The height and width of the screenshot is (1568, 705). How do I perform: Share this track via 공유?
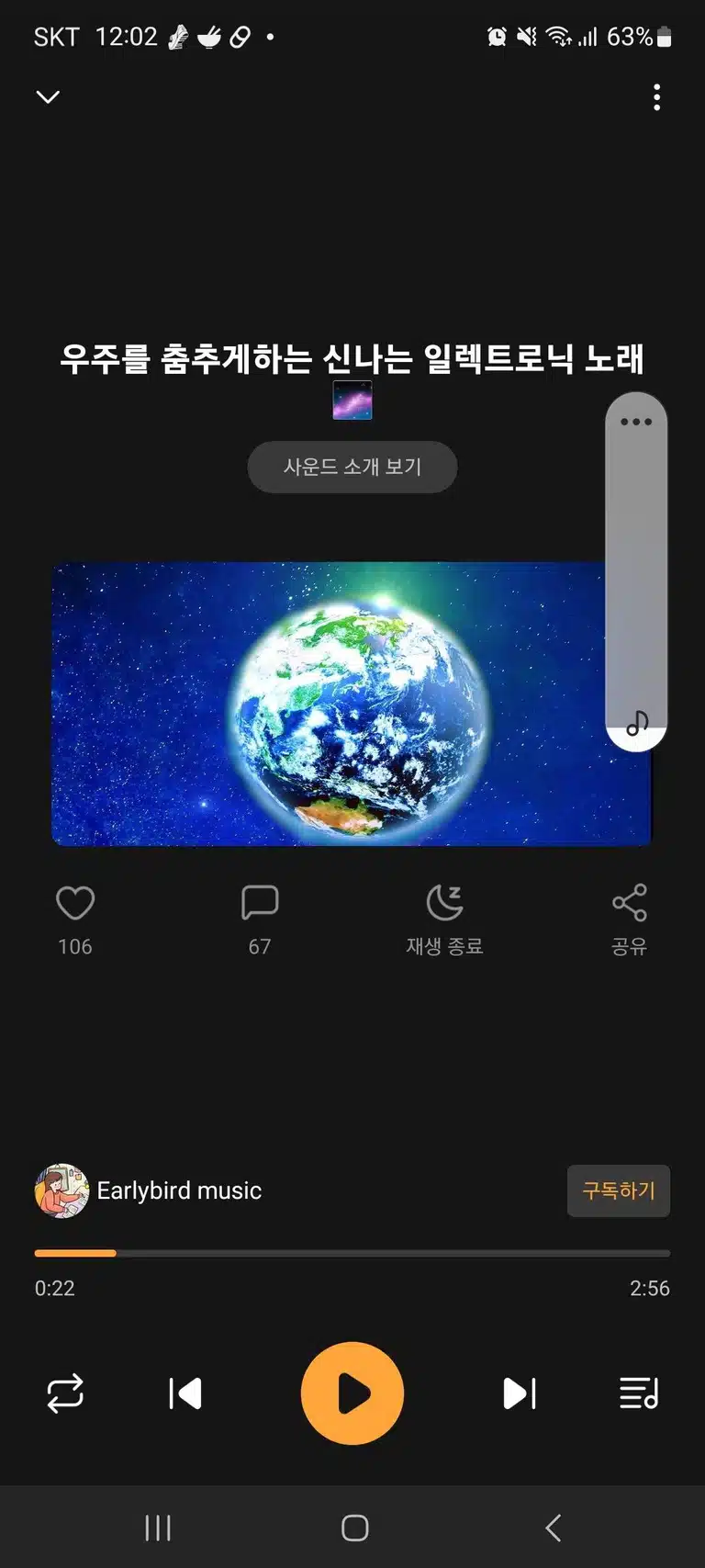(x=630, y=919)
